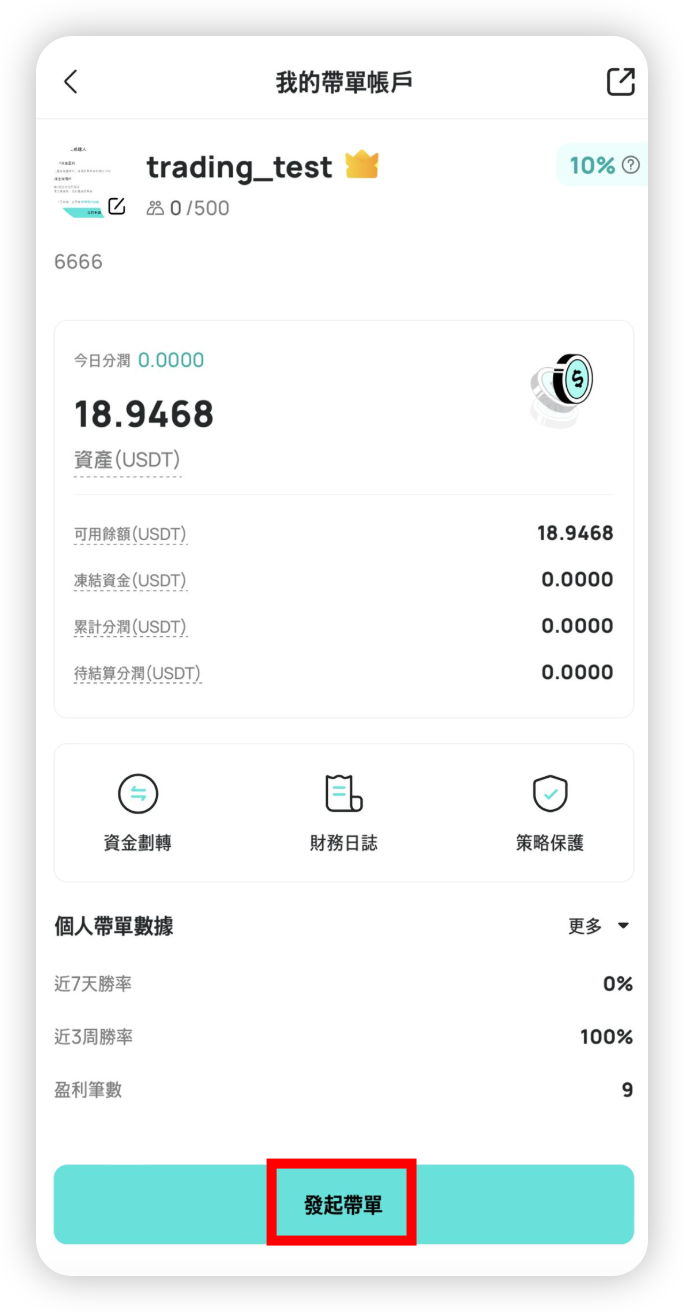Image resolution: width=684 pixels, height=1312 pixels.
Task: Tap the 凍結資金(USDT) label for details
Action: pyautogui.click(x=130, y=581)
